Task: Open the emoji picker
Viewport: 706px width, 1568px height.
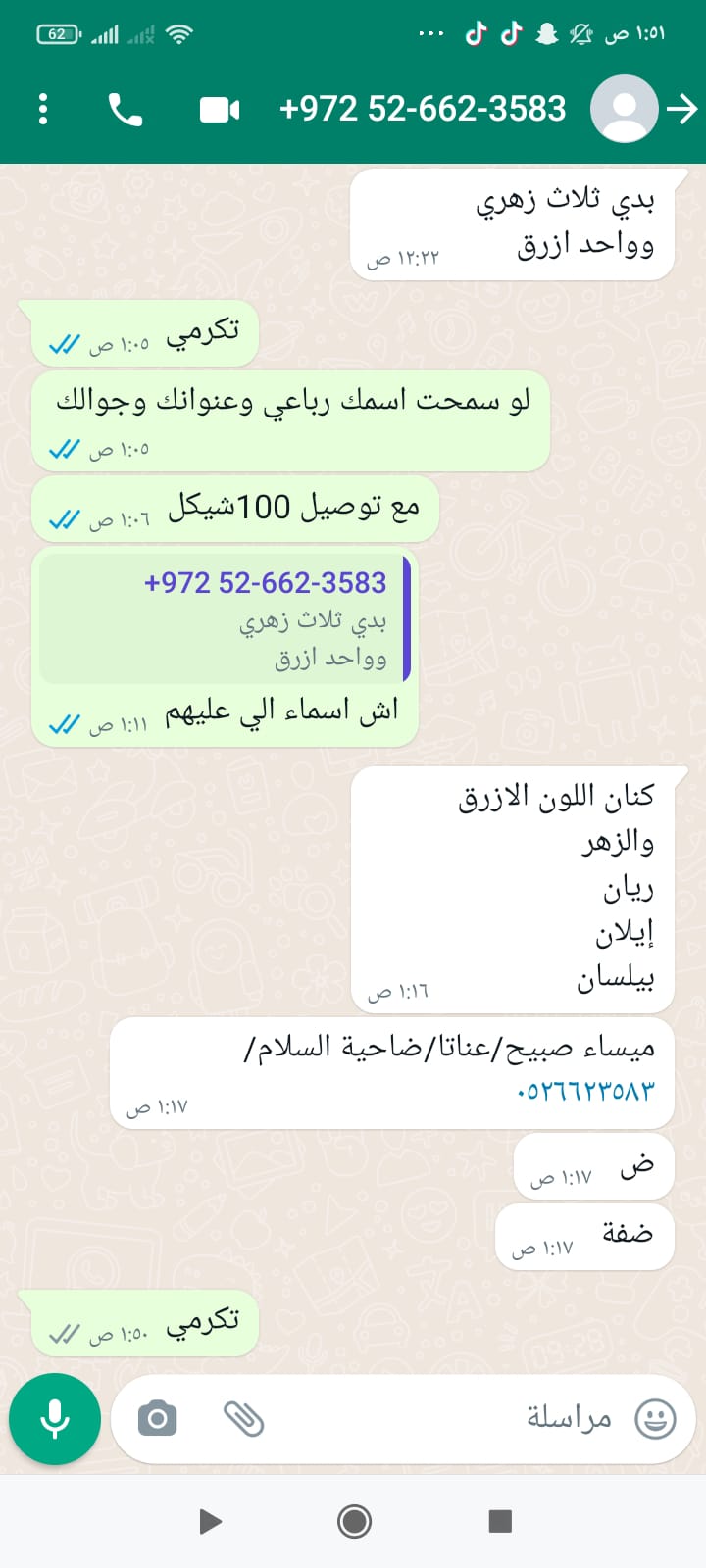Action: pos(655,1418)
